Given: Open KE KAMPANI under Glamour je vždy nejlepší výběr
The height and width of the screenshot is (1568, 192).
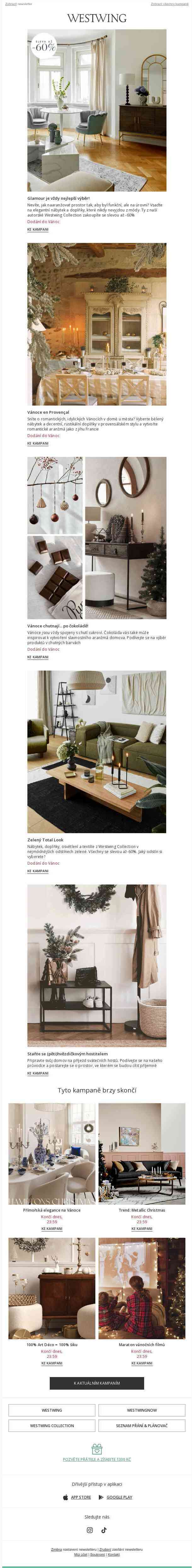Looking at the screenshot, I should click(x=38, y=229).
